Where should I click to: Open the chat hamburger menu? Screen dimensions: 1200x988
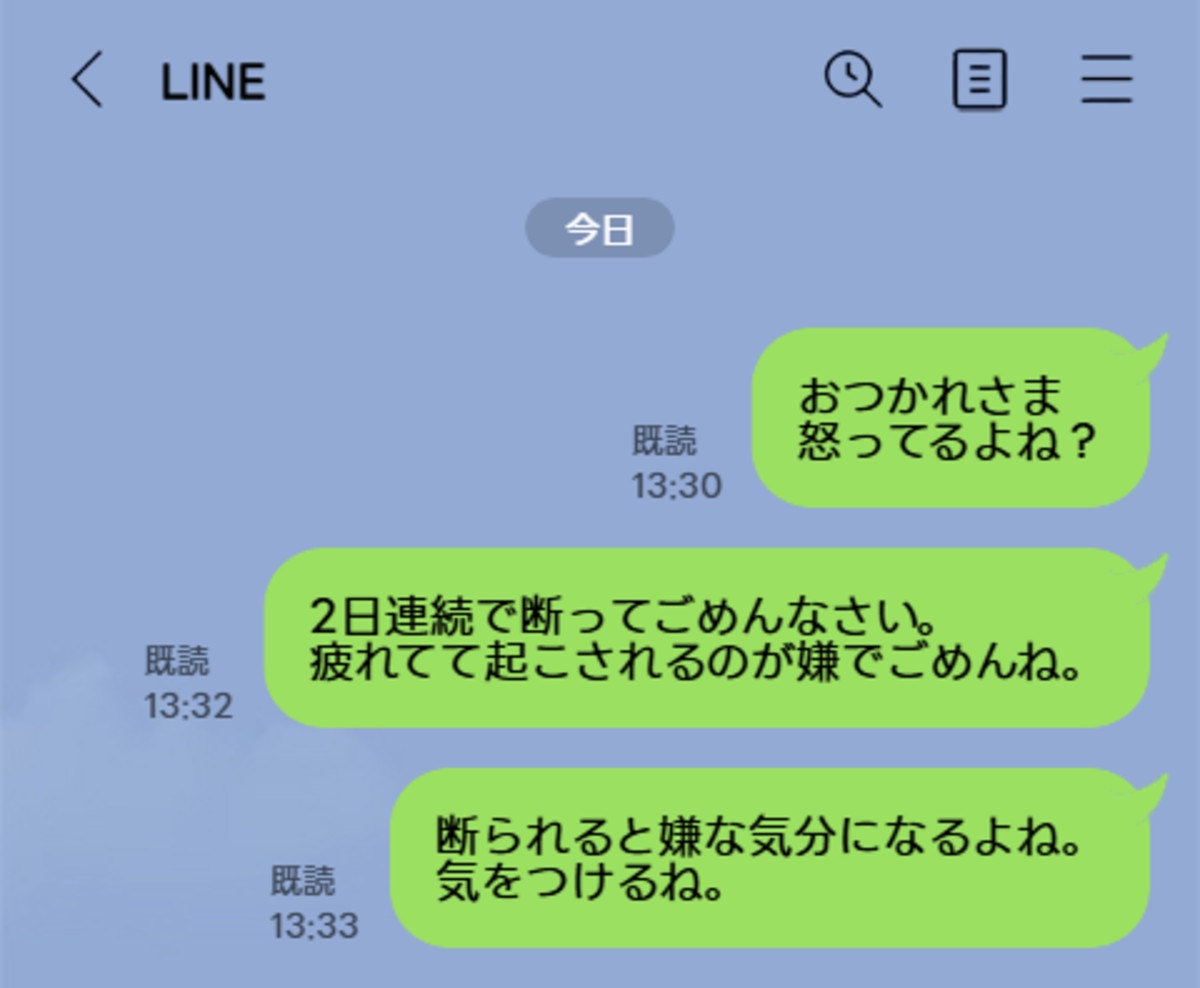click(x=1106, y=80)
